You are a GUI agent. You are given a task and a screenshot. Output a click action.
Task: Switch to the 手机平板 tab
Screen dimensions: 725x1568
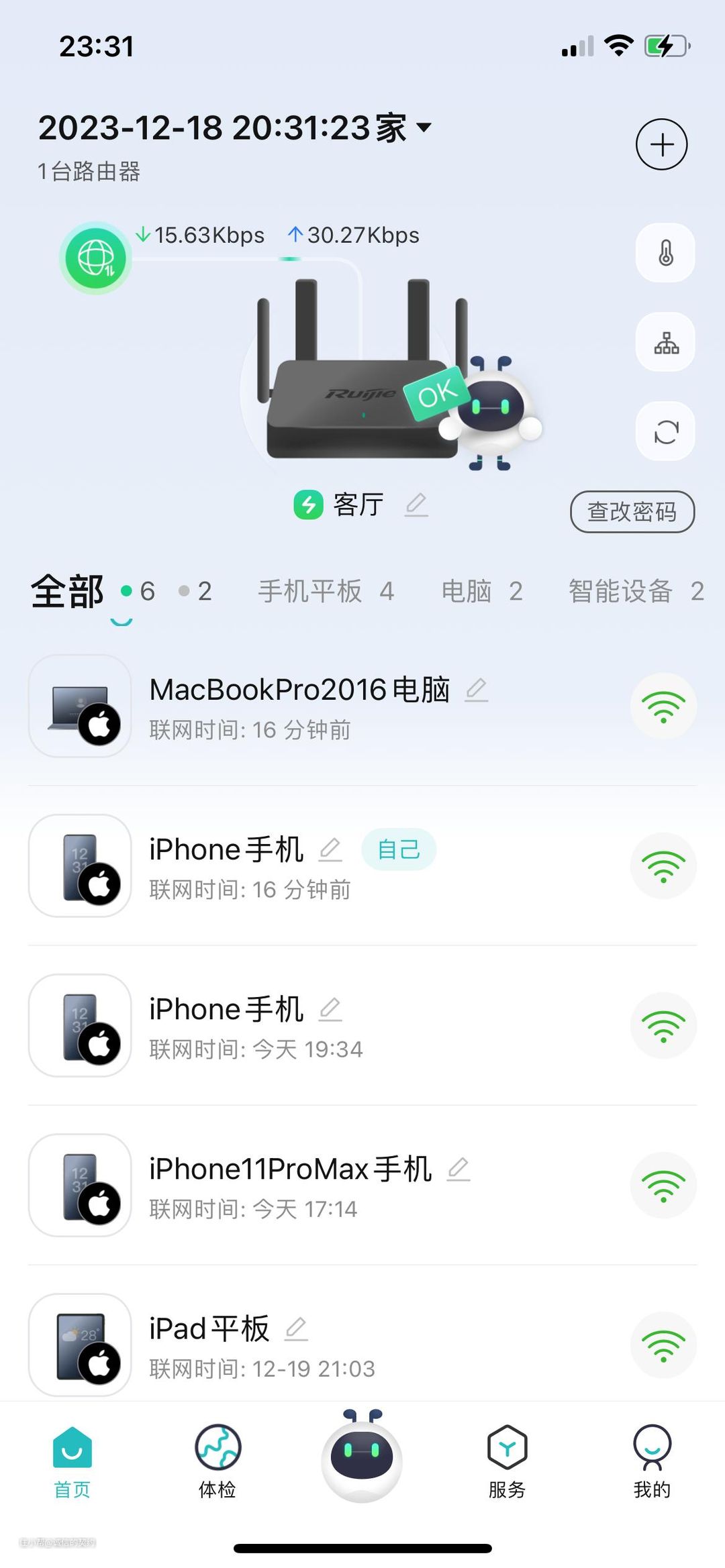[x=326, y=591]
